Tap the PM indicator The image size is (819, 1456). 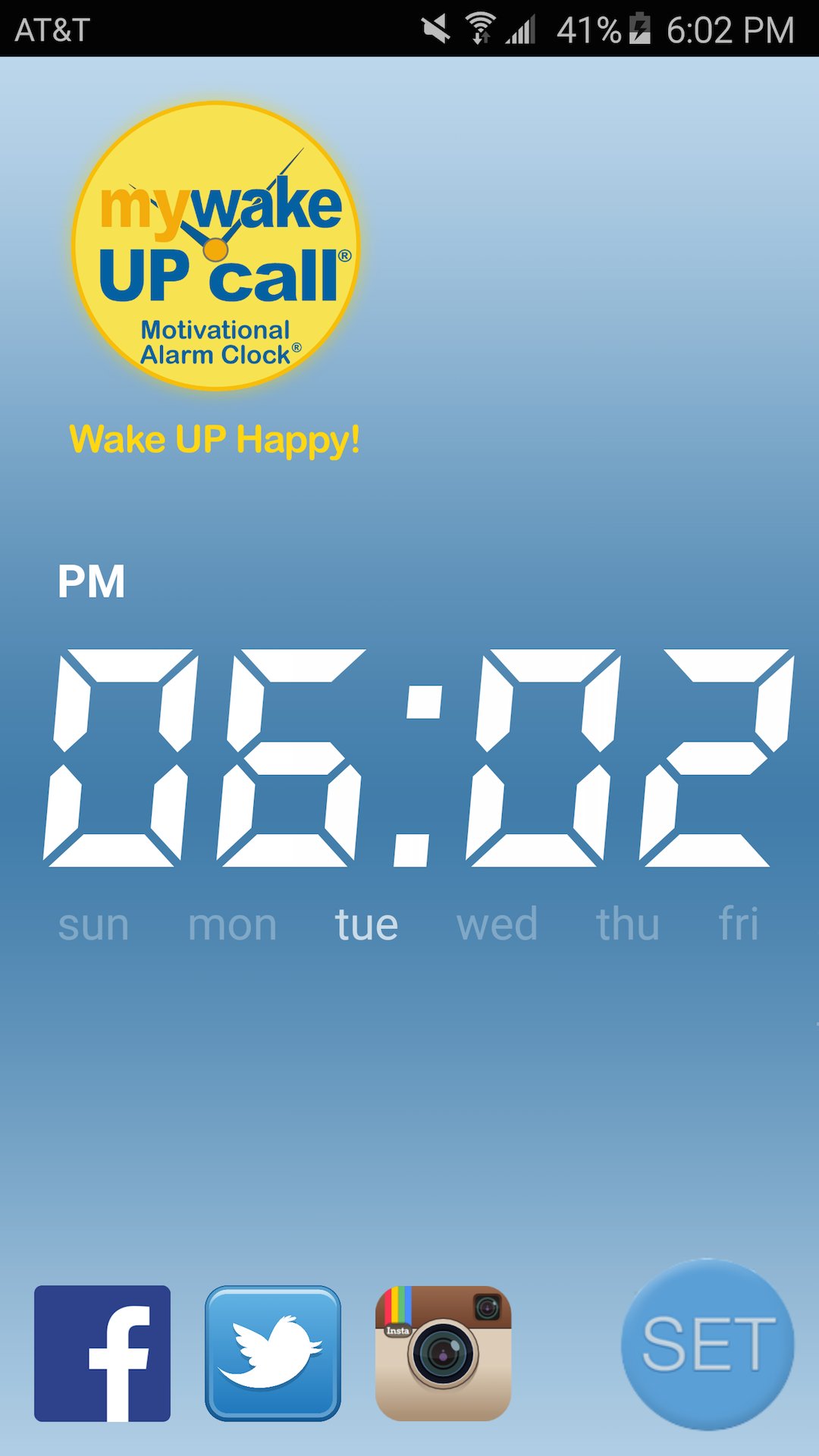pyautogui.click(x=93, y=582)
